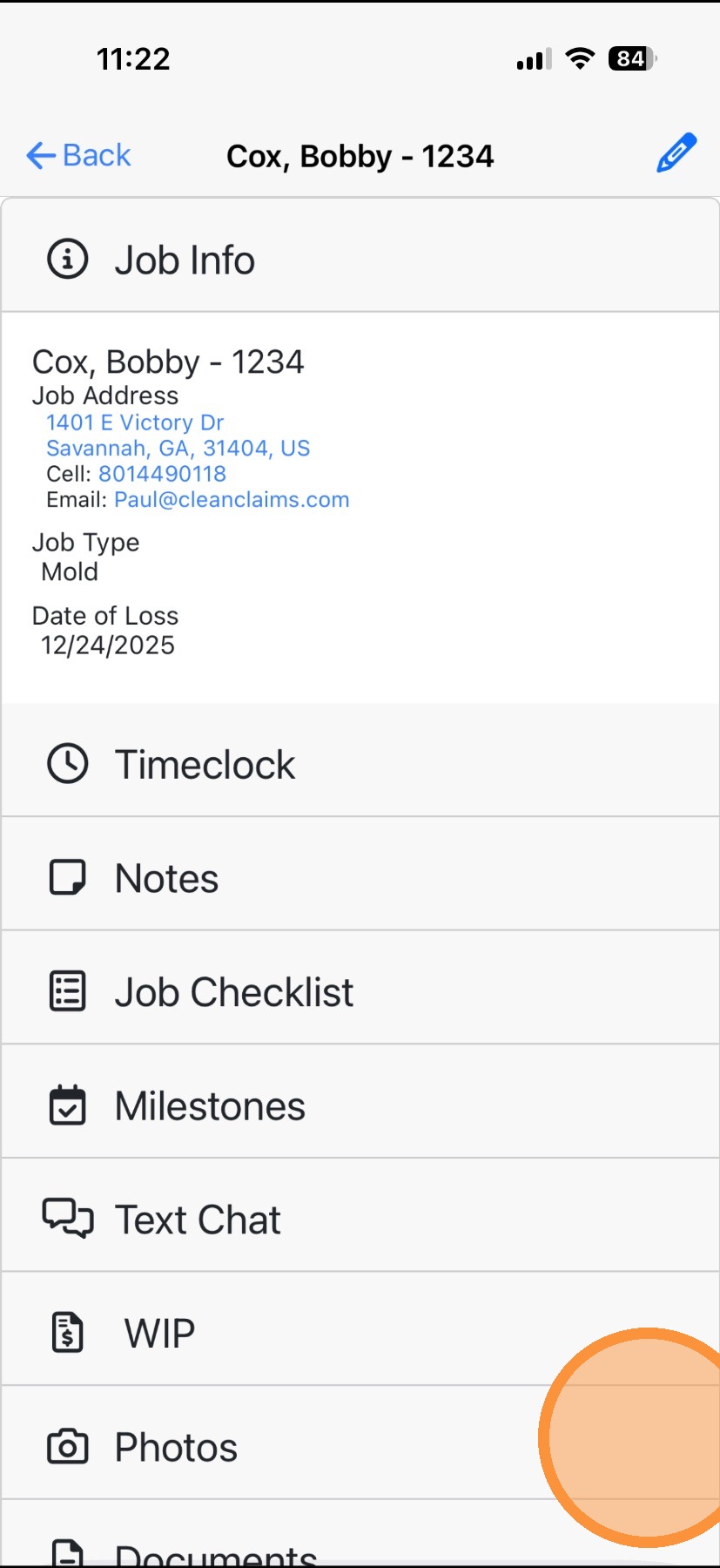Call cell number 8014490118
This screenshot has height=1568, width=720.
coord(162,474)
